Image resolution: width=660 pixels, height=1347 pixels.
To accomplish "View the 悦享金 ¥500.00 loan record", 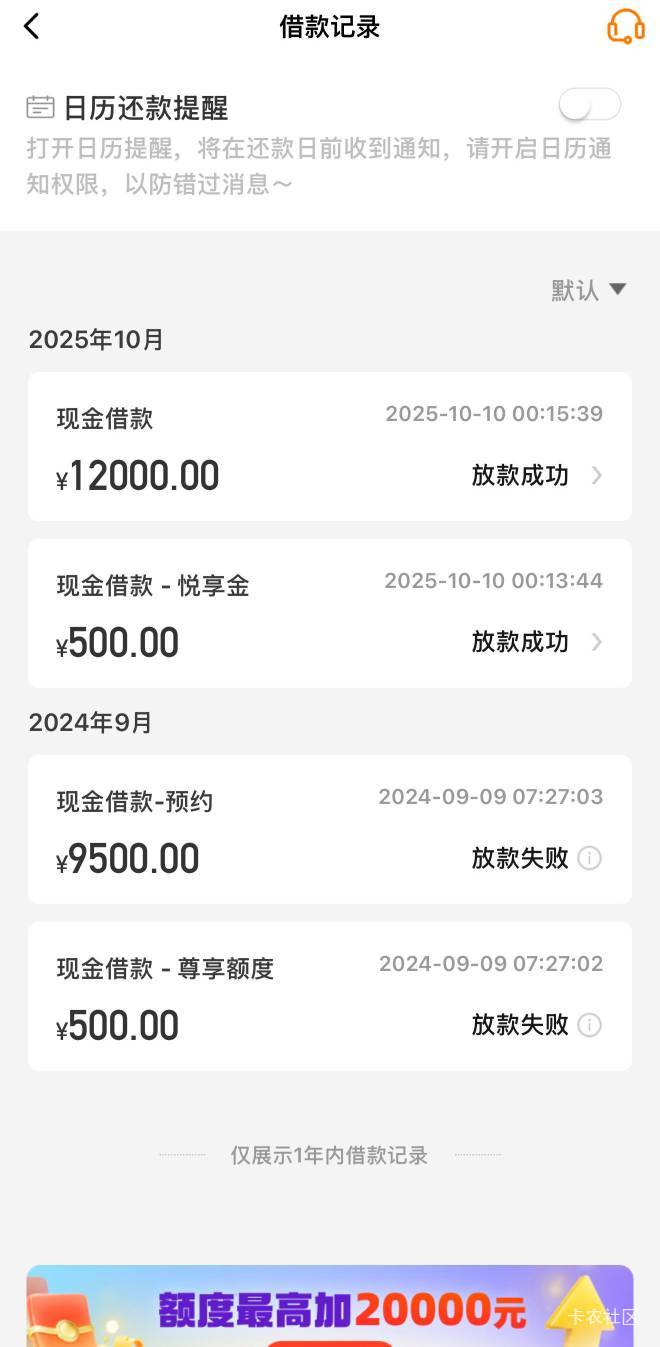I will (x=330, y=613).
